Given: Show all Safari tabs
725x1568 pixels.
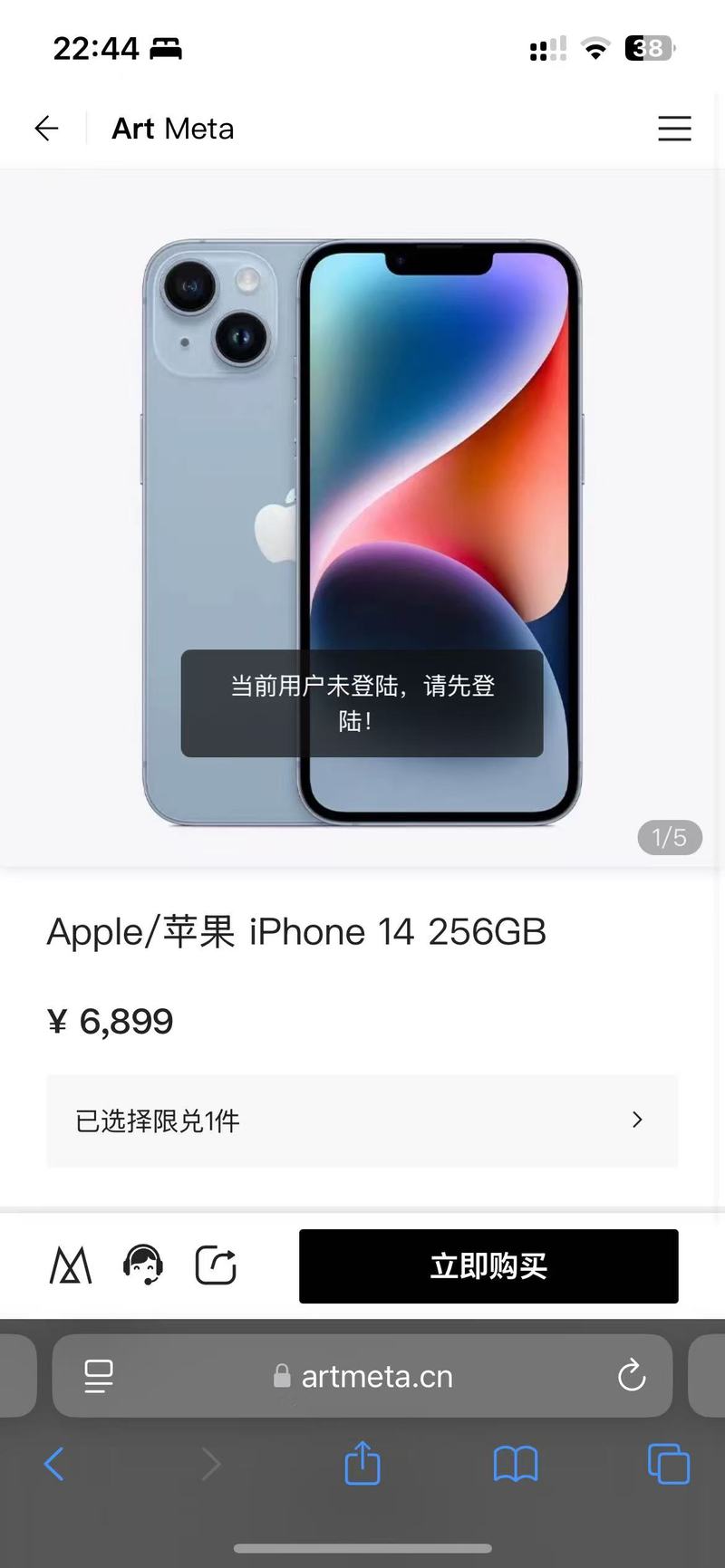Looking at the screenshot, I should pos(669,1464).
